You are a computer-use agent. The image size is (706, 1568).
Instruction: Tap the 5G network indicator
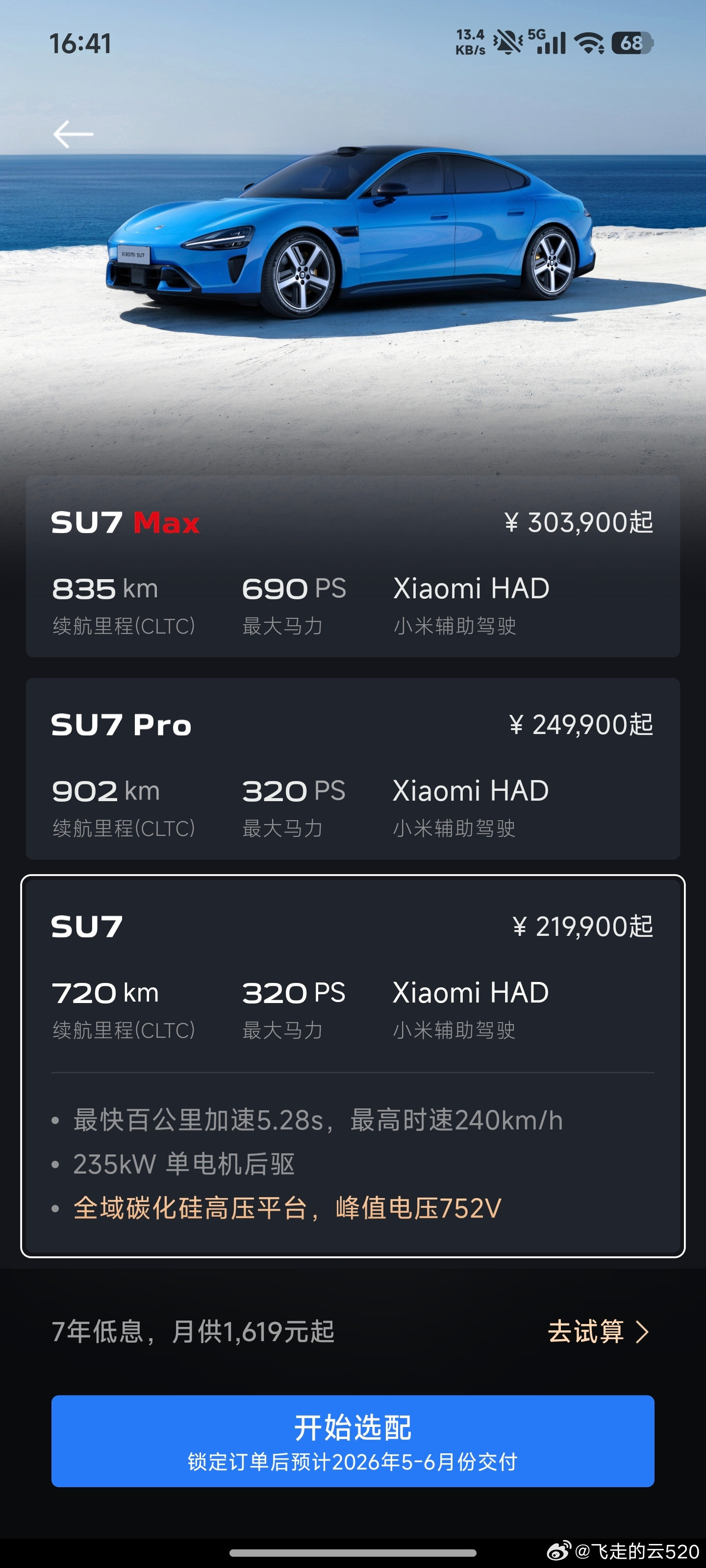click(537, 34)
